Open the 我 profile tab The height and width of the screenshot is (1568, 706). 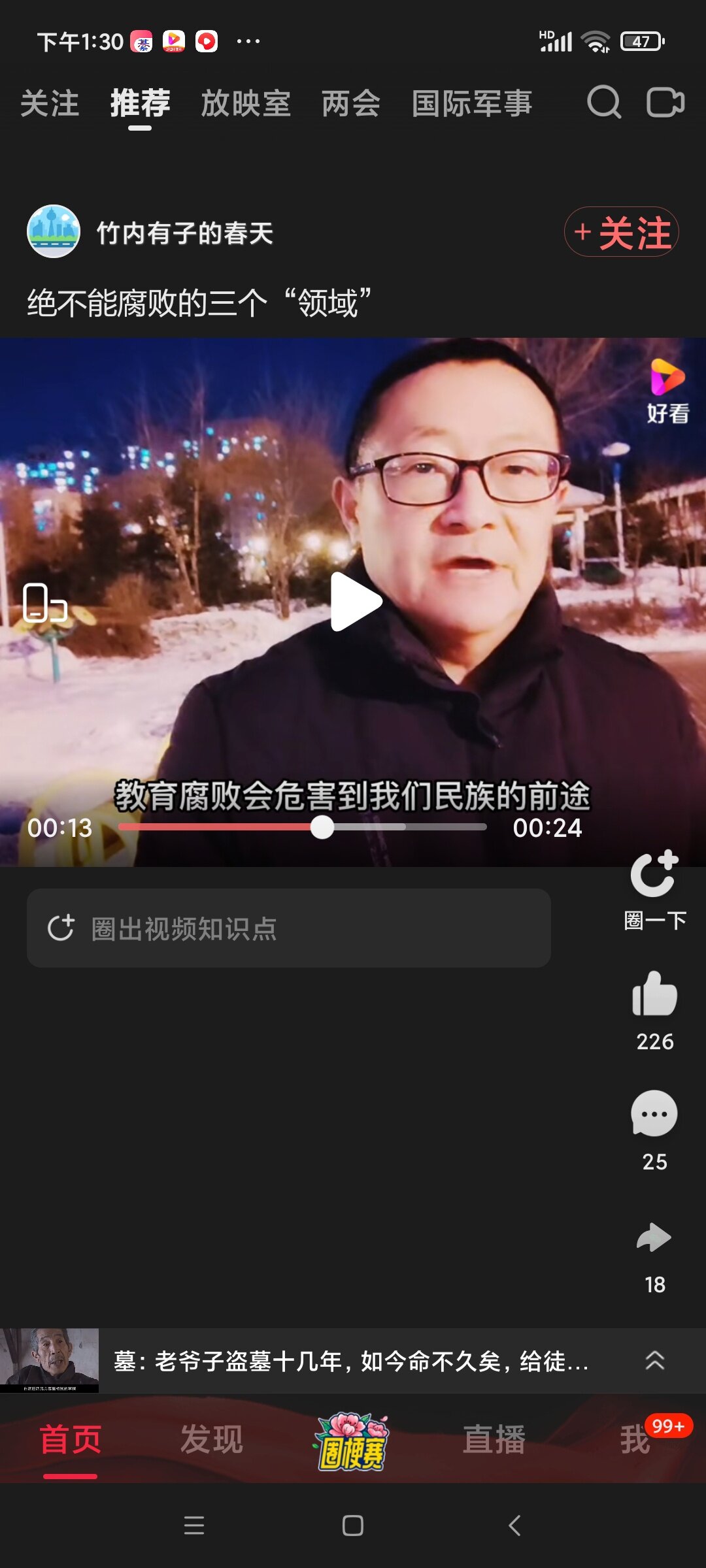click(635, 1439)
